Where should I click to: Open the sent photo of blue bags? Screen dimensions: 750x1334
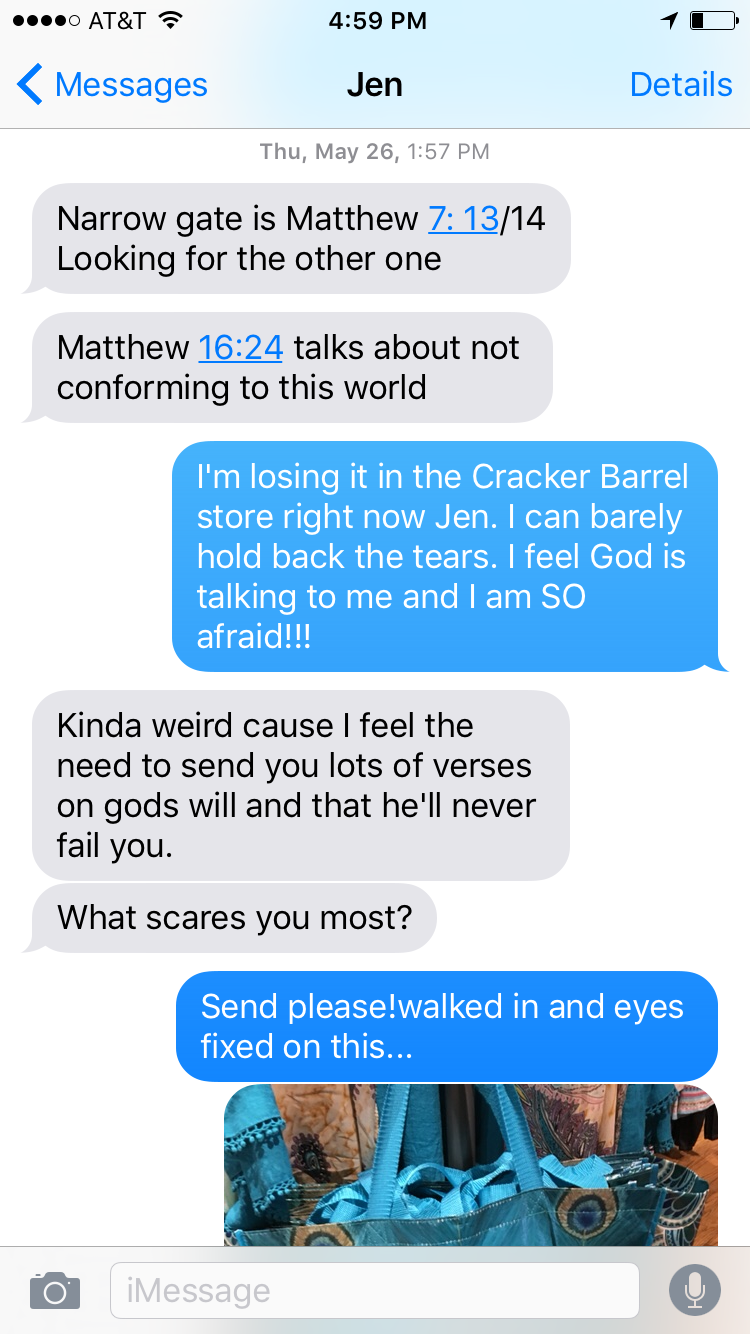(x=470, y=1165)
